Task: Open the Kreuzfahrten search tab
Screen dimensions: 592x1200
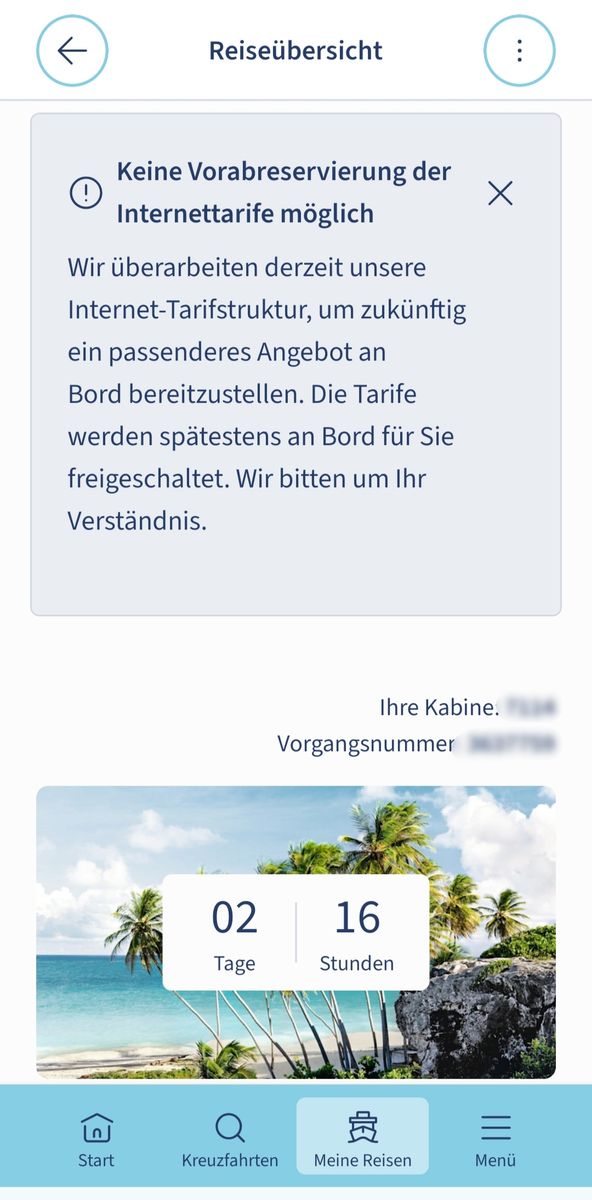Action: point(230,1140)
